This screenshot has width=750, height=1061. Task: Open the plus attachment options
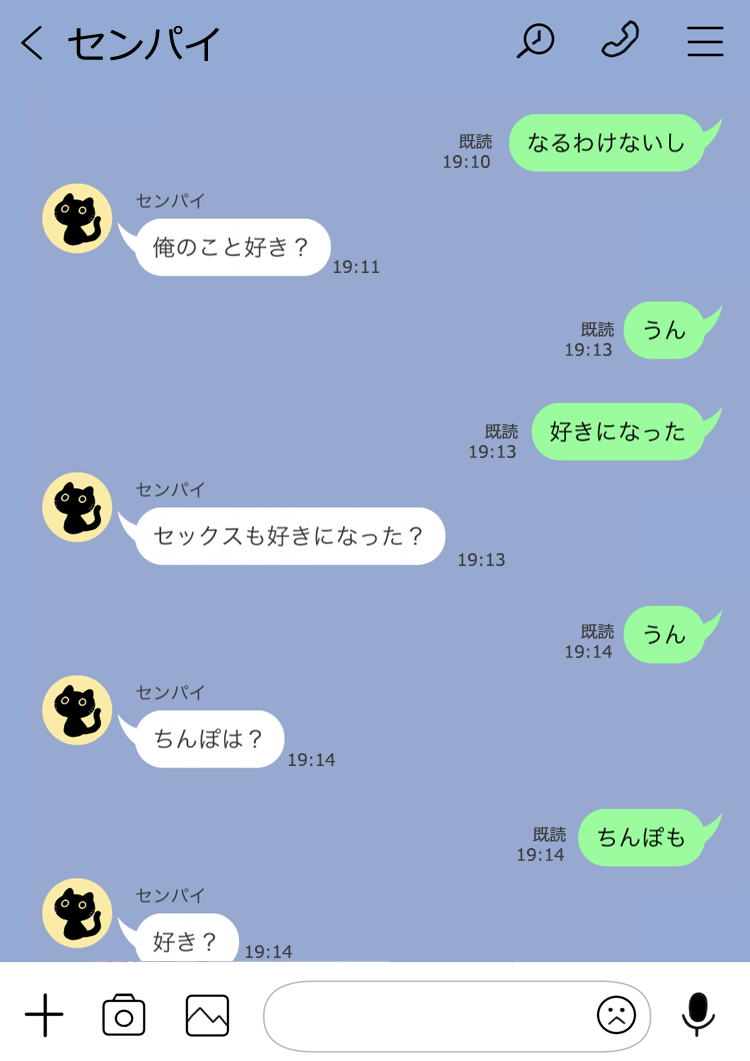(x=44, y=1016)
